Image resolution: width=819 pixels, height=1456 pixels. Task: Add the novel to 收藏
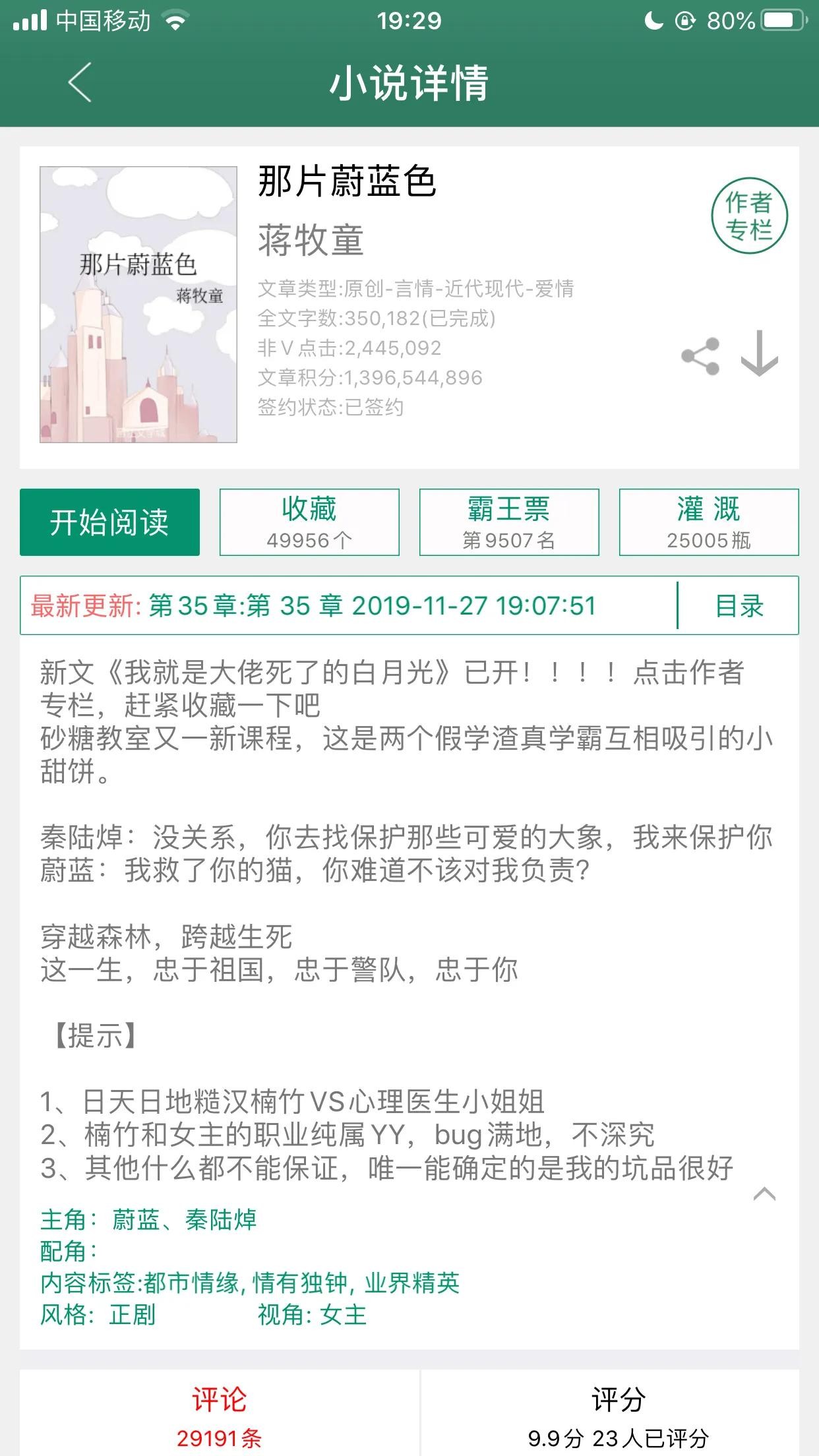tap(309, 522)
